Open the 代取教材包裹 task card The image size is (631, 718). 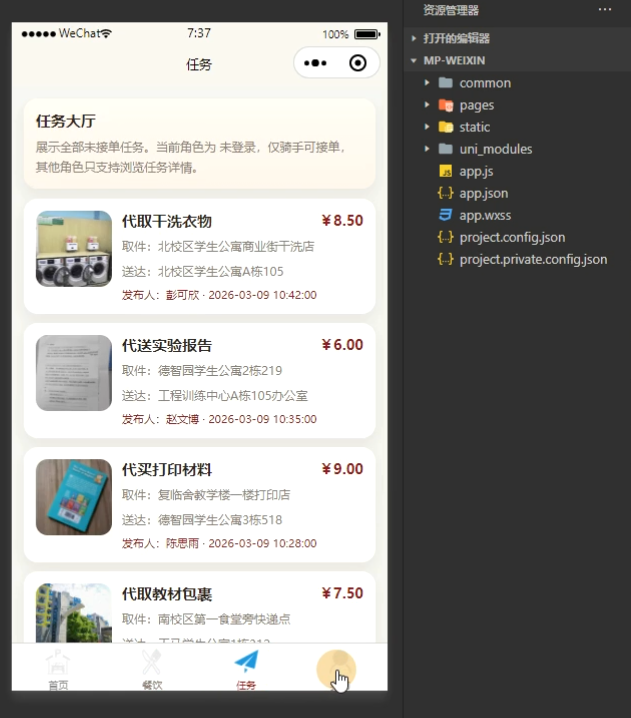pos(200,607)
